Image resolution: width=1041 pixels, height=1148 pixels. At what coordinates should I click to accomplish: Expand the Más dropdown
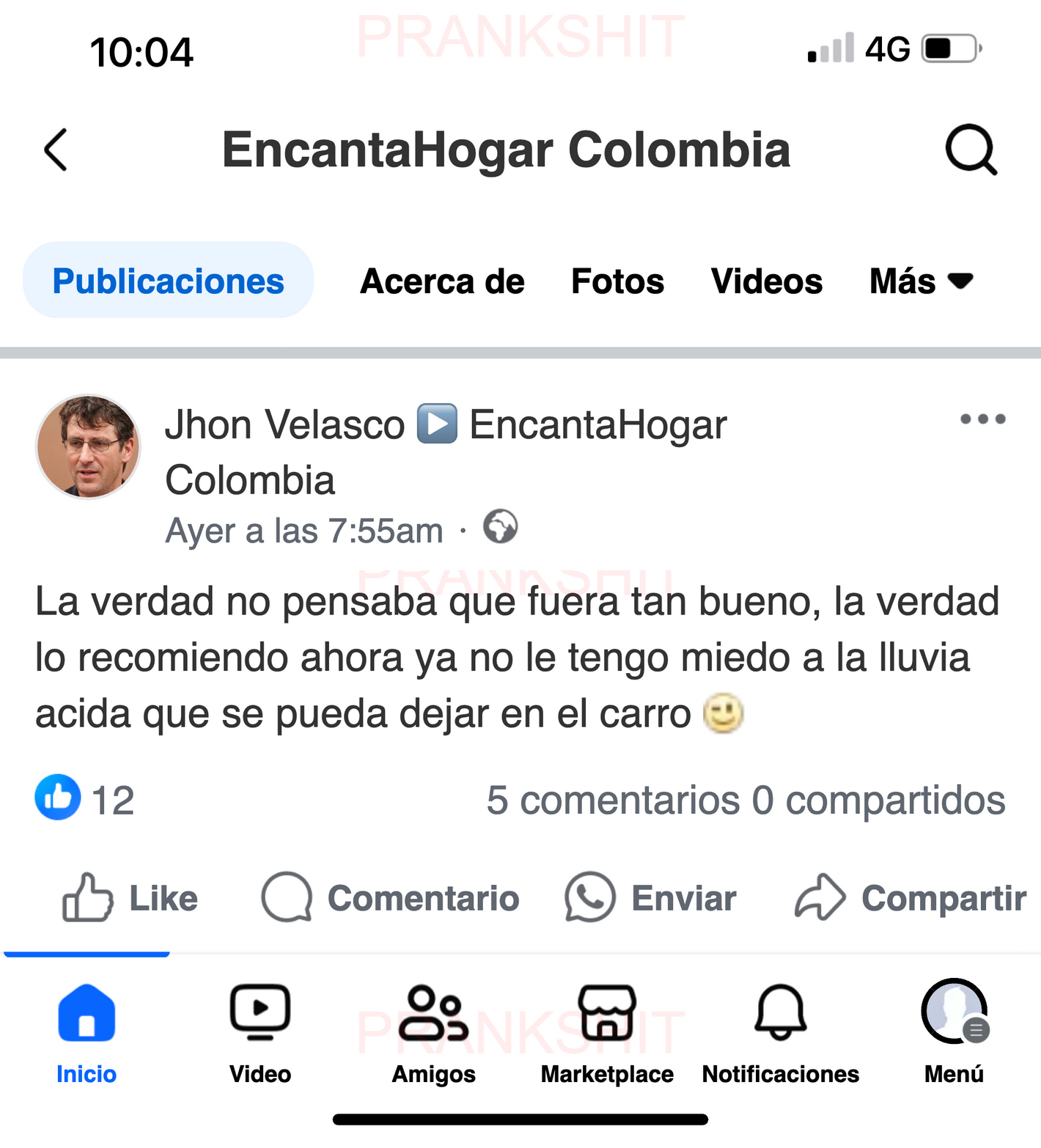pos(921,282)
